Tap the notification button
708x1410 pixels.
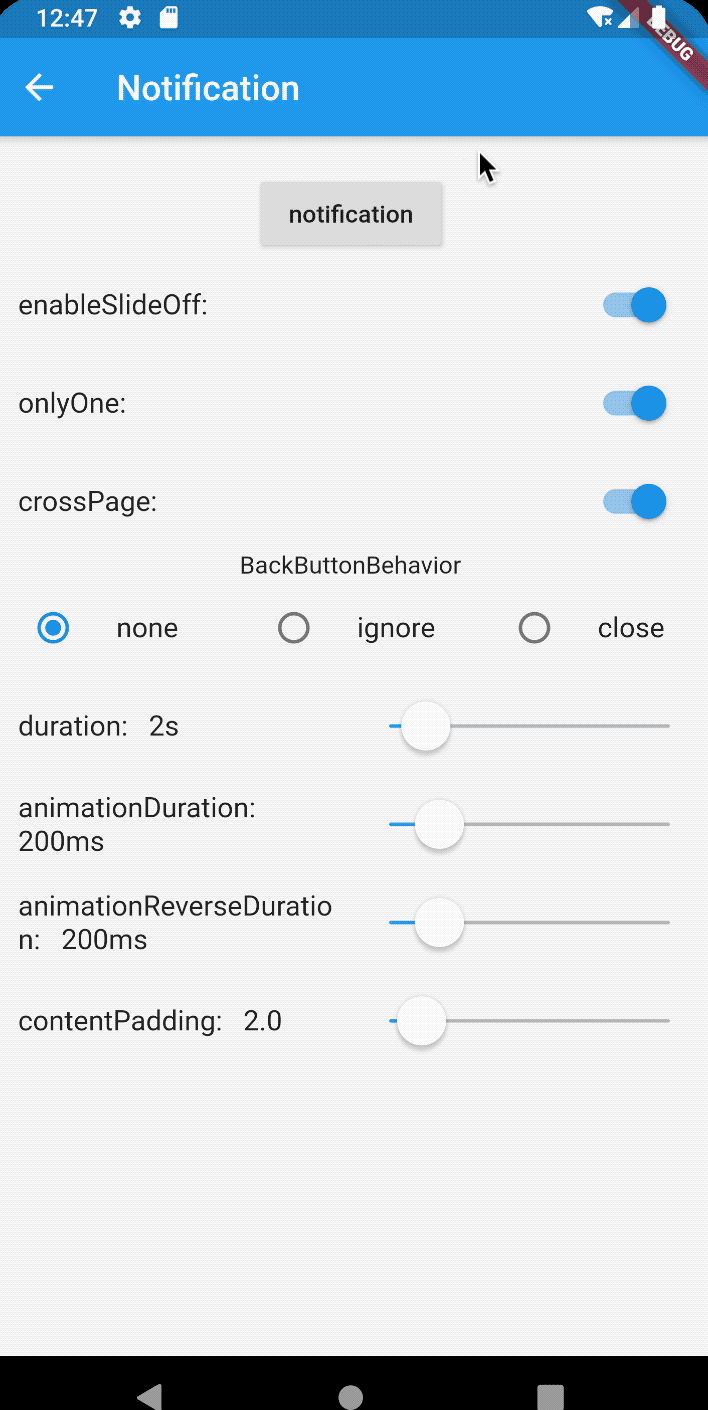pos(351,214)
